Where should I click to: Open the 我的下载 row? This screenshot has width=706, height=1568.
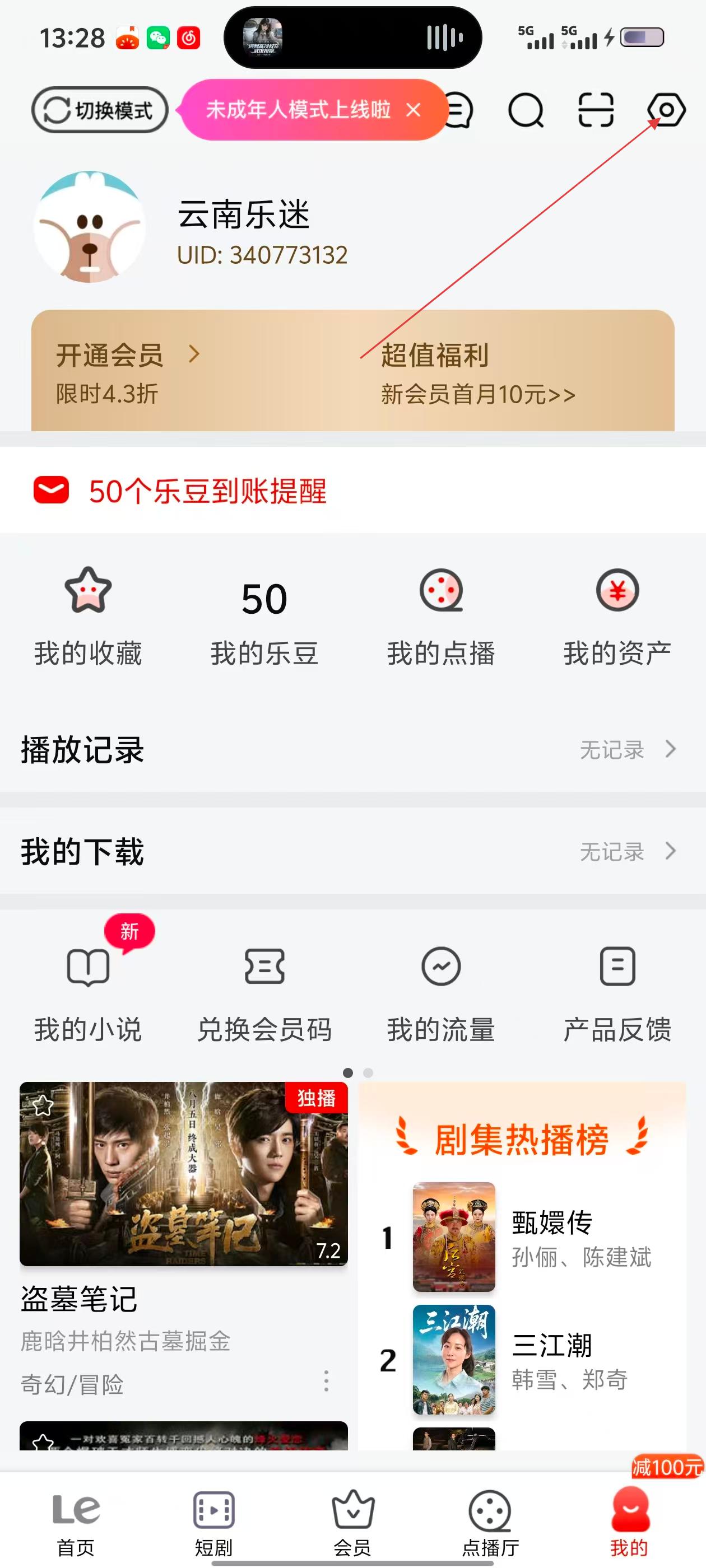[x=352, y=851]
